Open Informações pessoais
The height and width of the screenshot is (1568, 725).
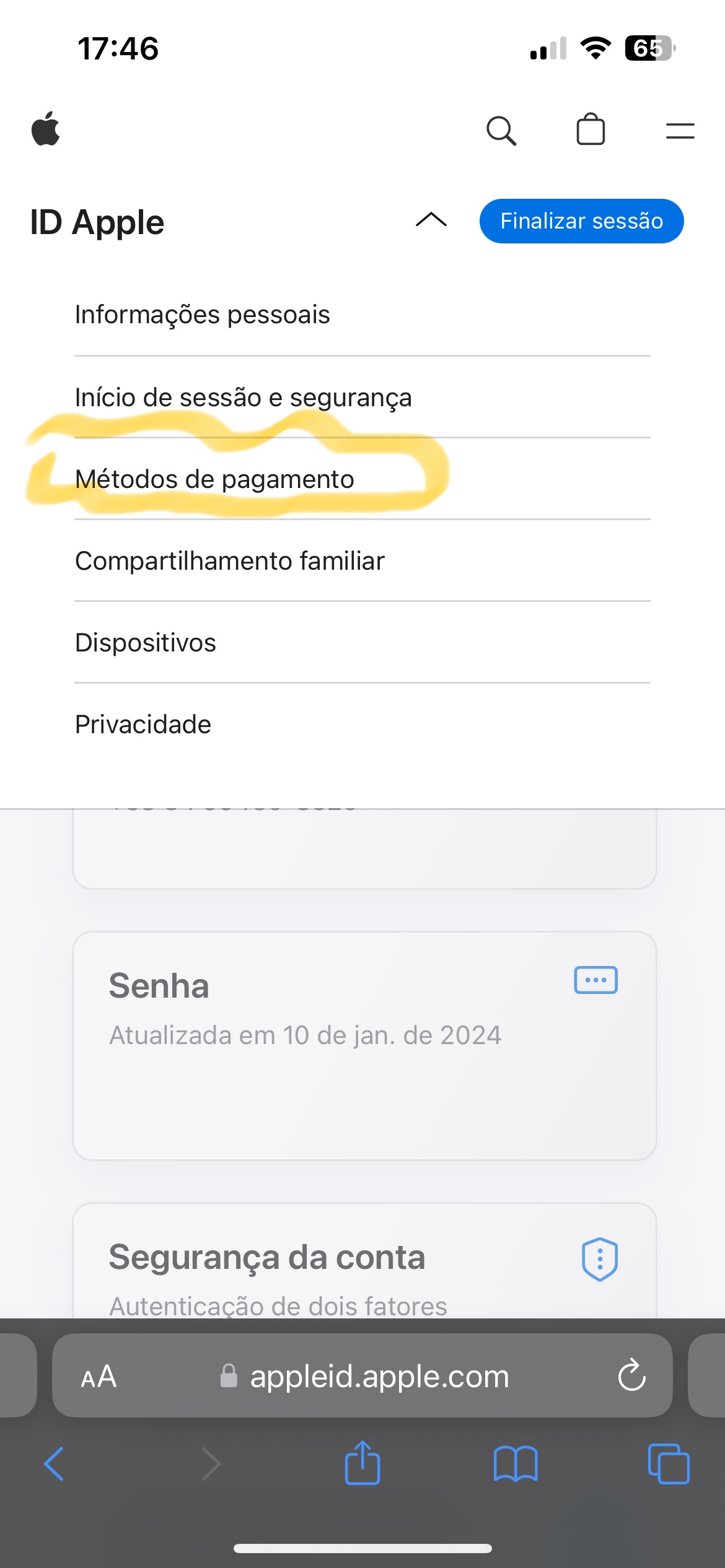pyautogui.click(x=203, y=315)
